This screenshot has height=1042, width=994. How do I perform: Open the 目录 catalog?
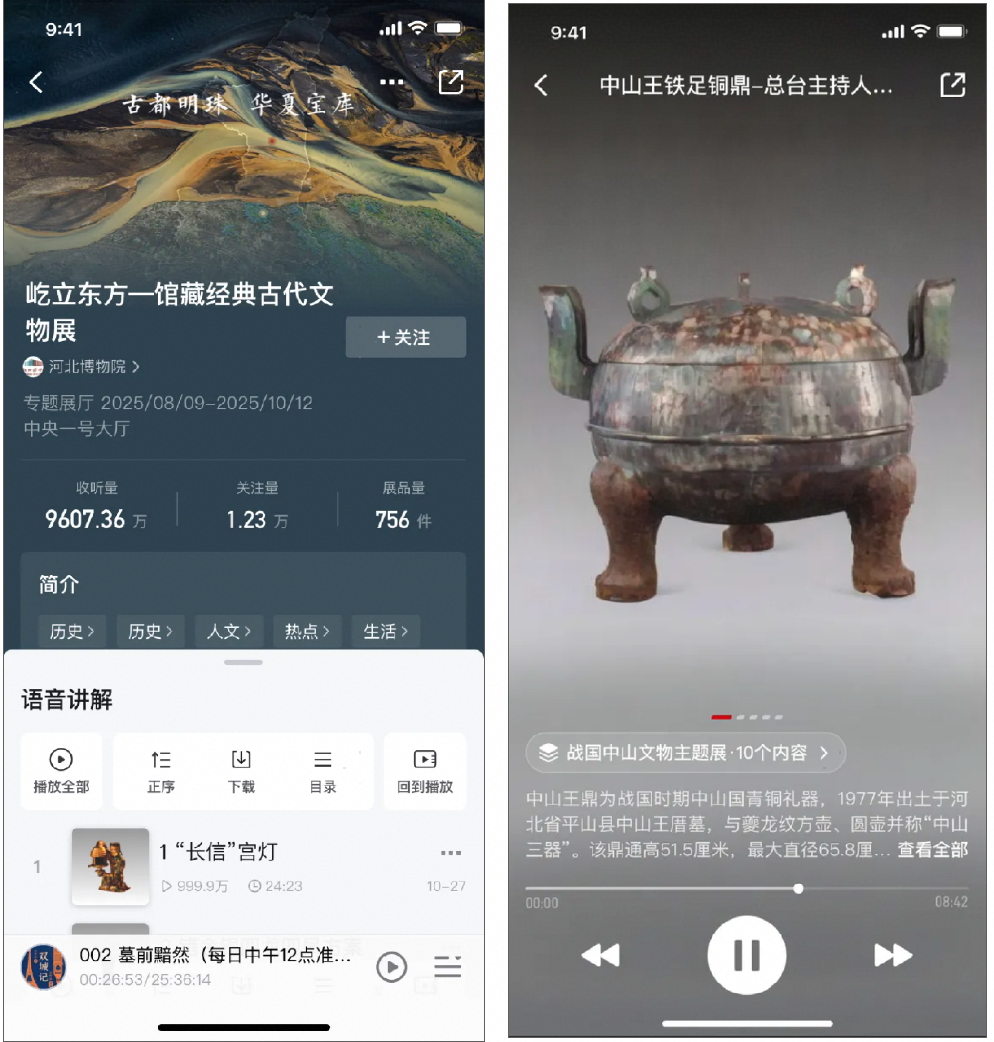point(322,772)
